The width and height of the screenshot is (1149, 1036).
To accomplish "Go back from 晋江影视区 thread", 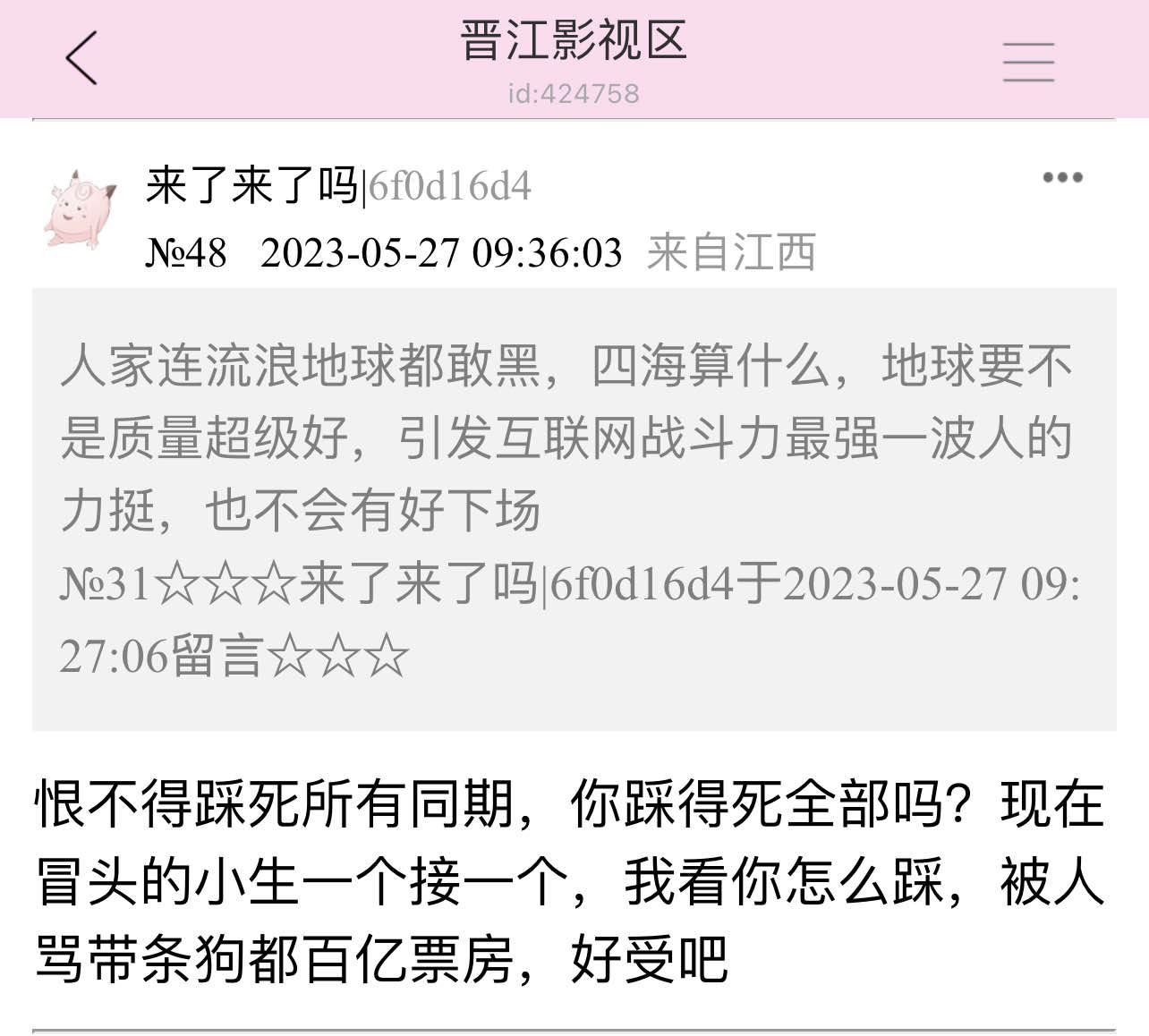I will (81, 58).
